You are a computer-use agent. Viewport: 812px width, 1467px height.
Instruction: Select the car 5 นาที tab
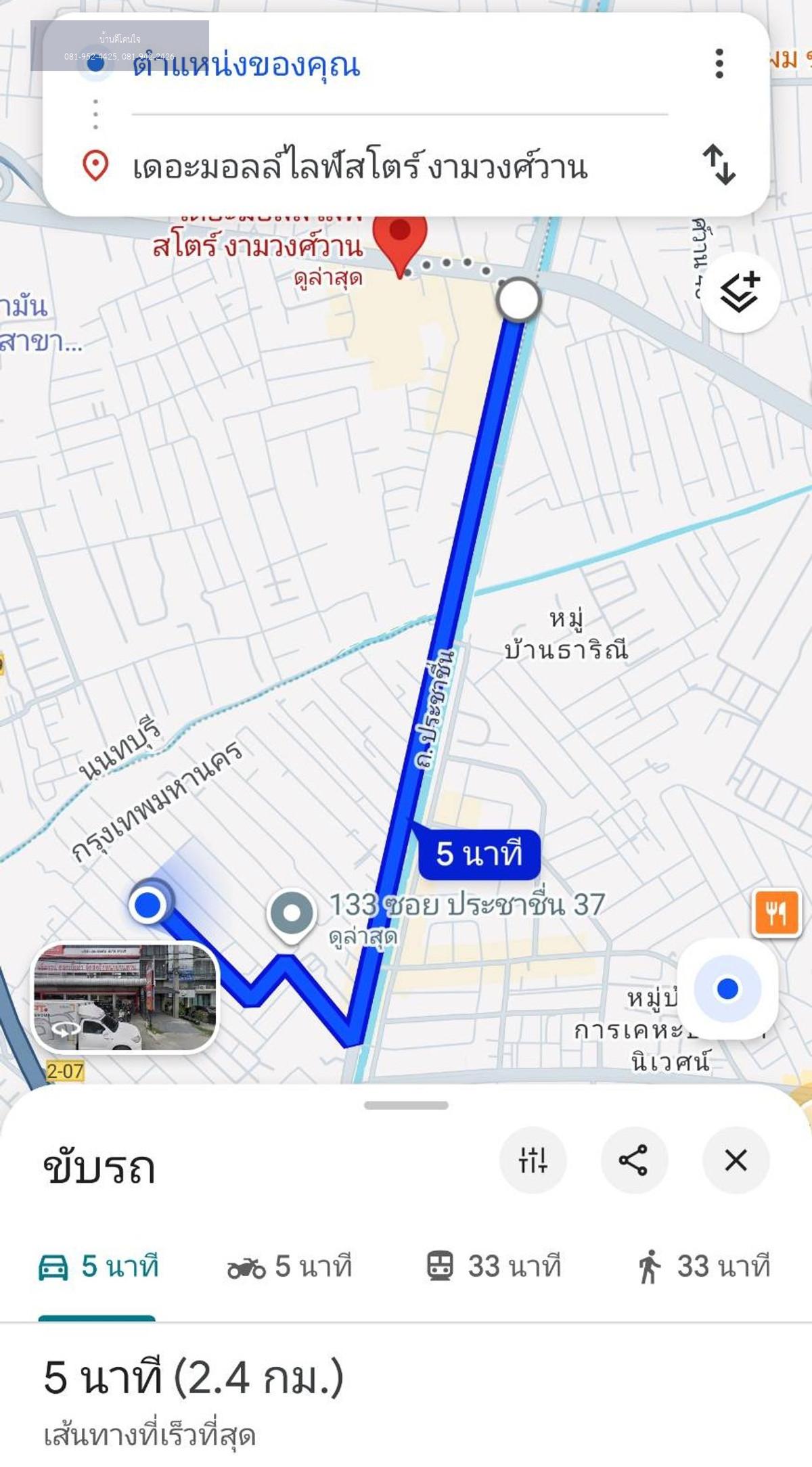99,1267
